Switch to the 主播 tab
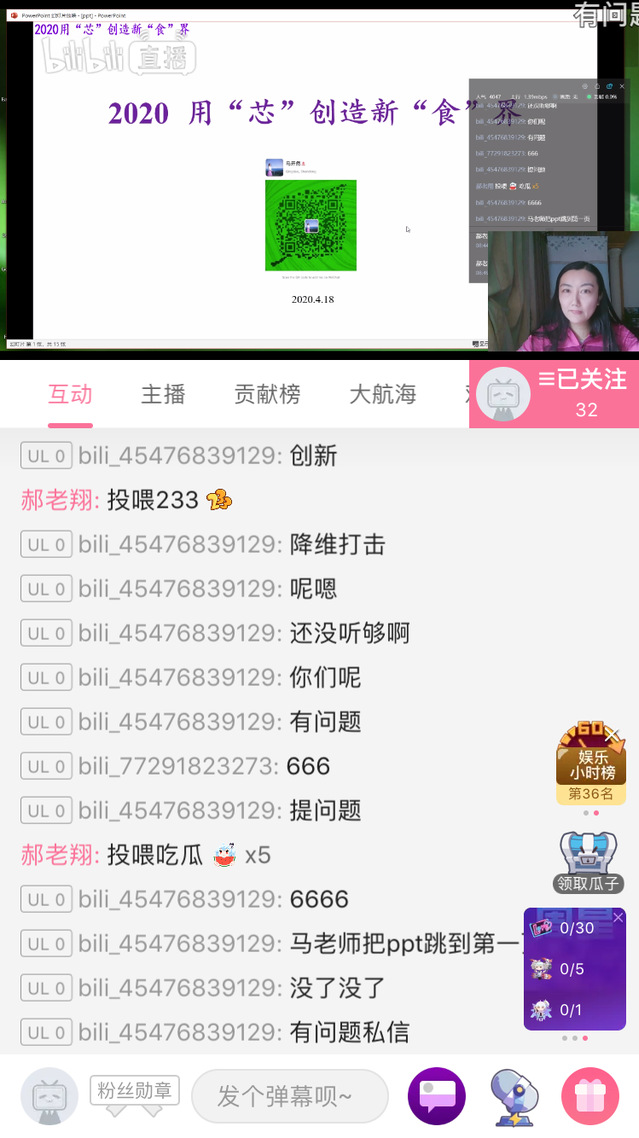Viewport: 639px width, 1138px height. (x=163, y=394)
